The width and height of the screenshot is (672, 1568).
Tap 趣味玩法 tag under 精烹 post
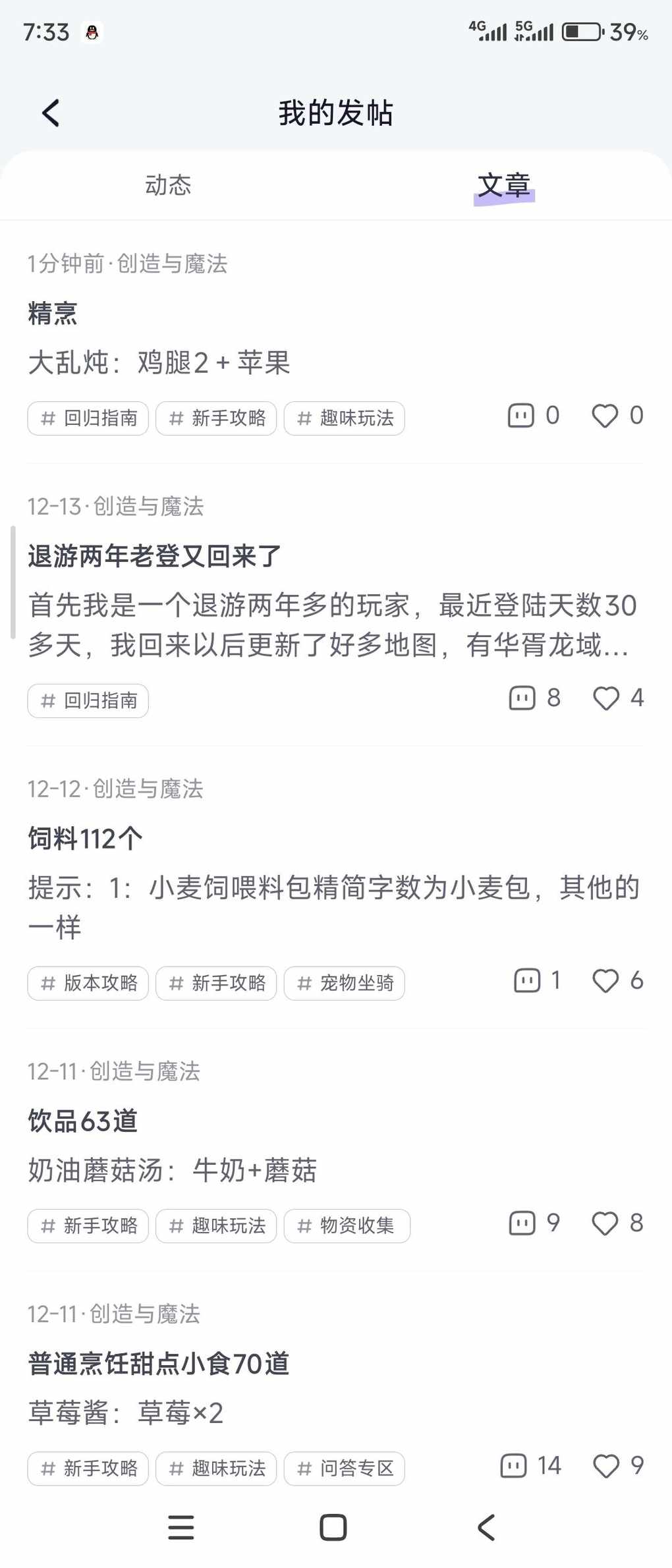(345, 418)
